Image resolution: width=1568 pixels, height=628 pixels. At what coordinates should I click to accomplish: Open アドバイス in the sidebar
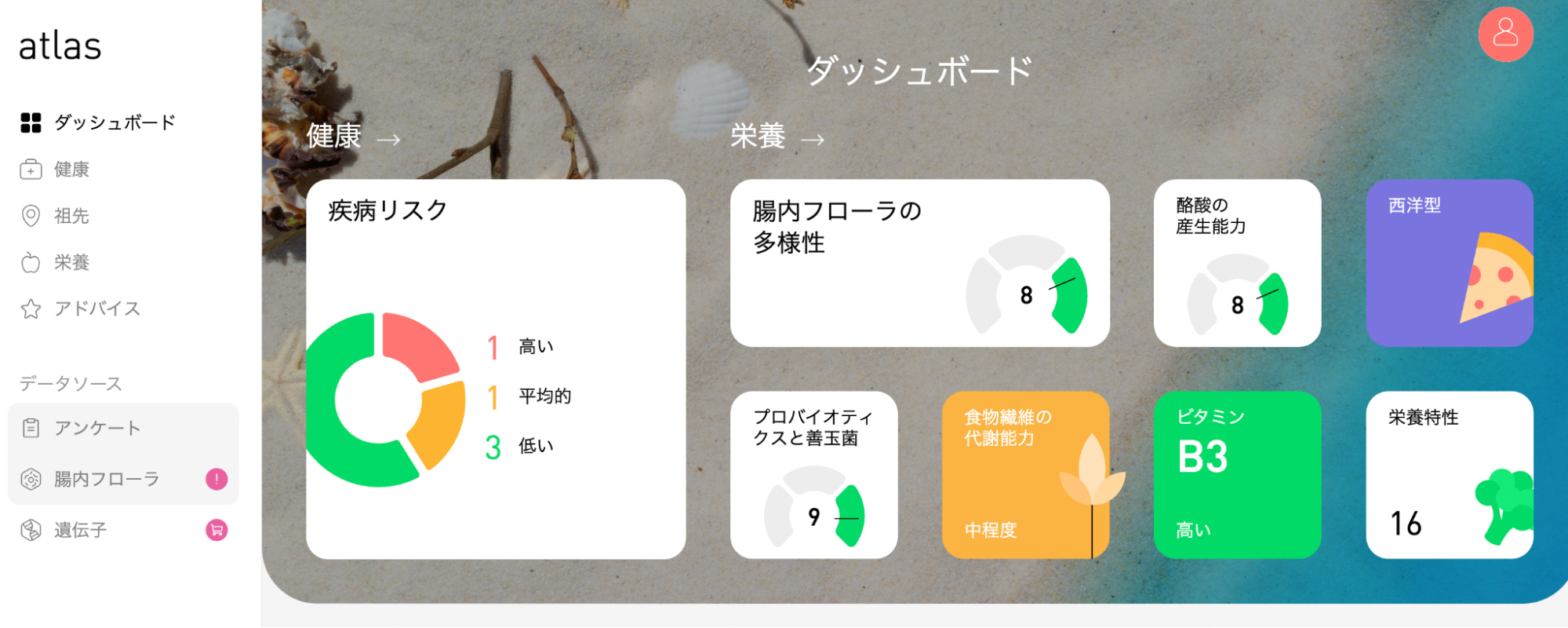click(96, 309)
